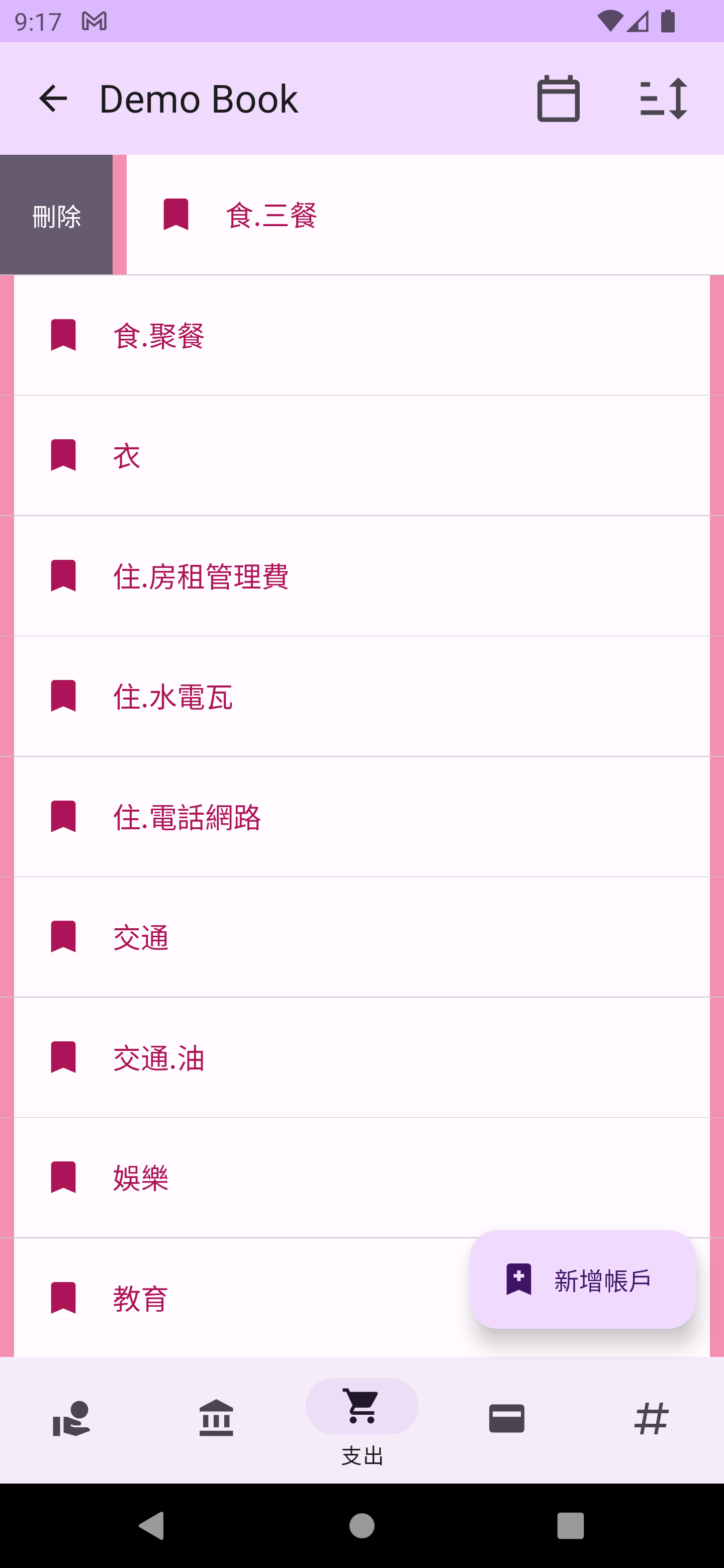Open the sort order options
The height and width of the screenshot is (1568, 724).
click(x=663, y=99)
